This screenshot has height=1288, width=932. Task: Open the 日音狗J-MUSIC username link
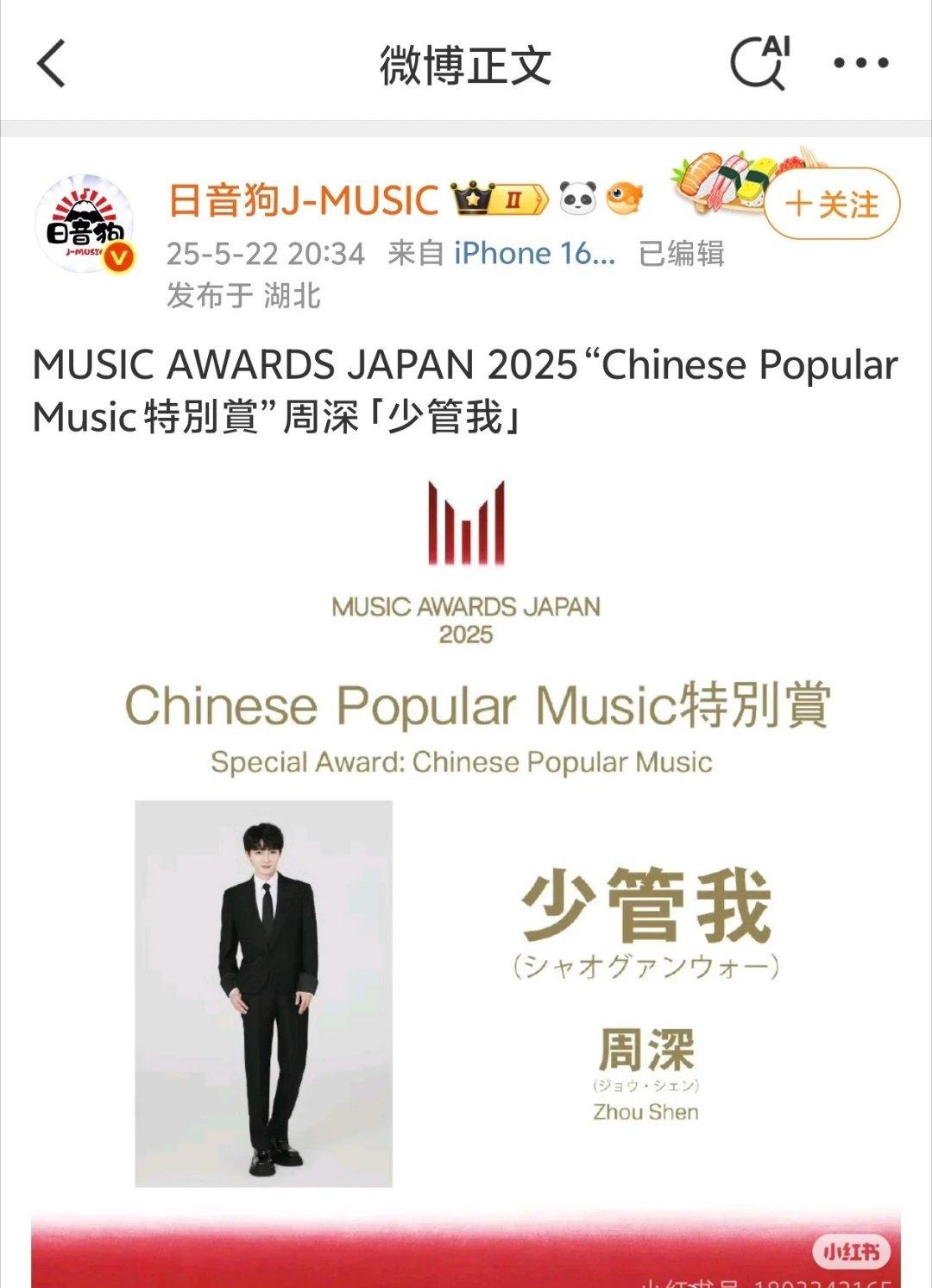303,201
